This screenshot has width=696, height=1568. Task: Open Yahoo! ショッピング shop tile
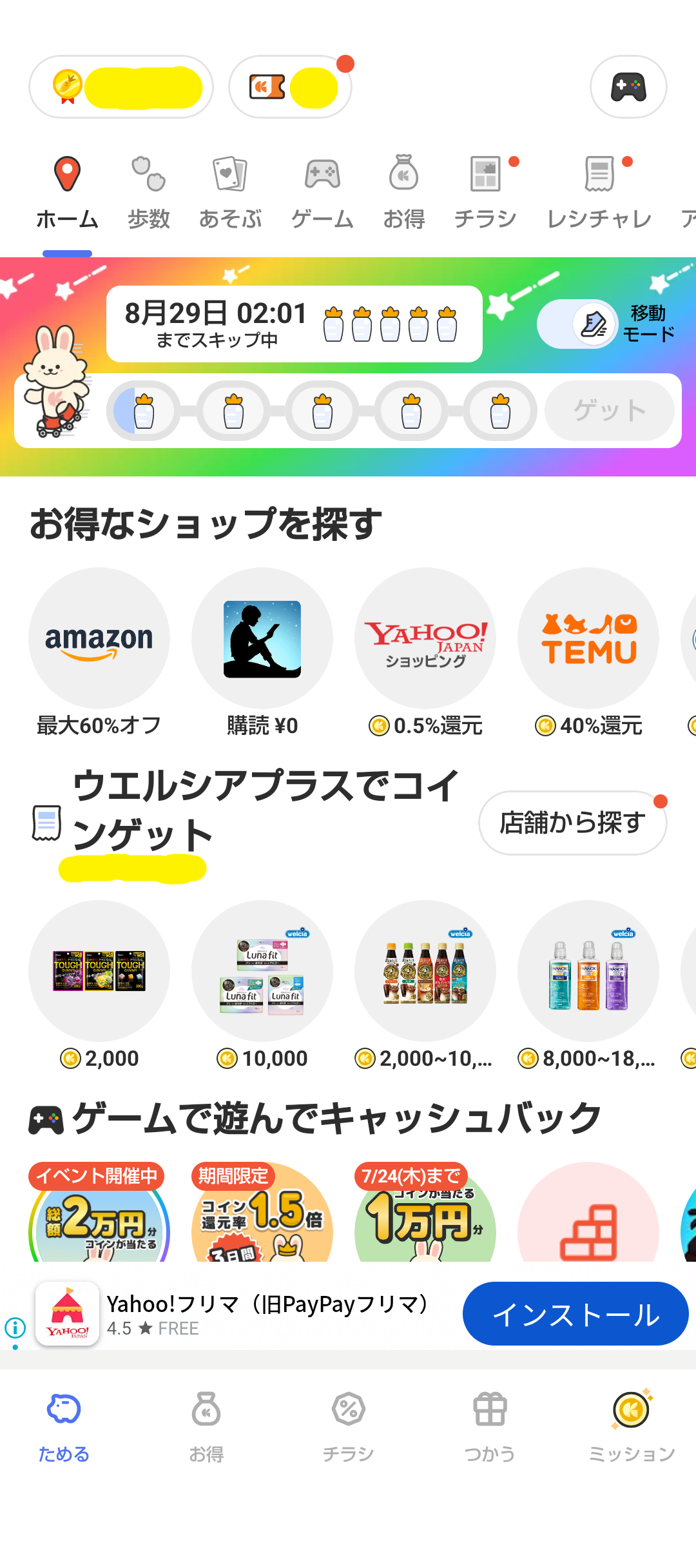[425, 638]
